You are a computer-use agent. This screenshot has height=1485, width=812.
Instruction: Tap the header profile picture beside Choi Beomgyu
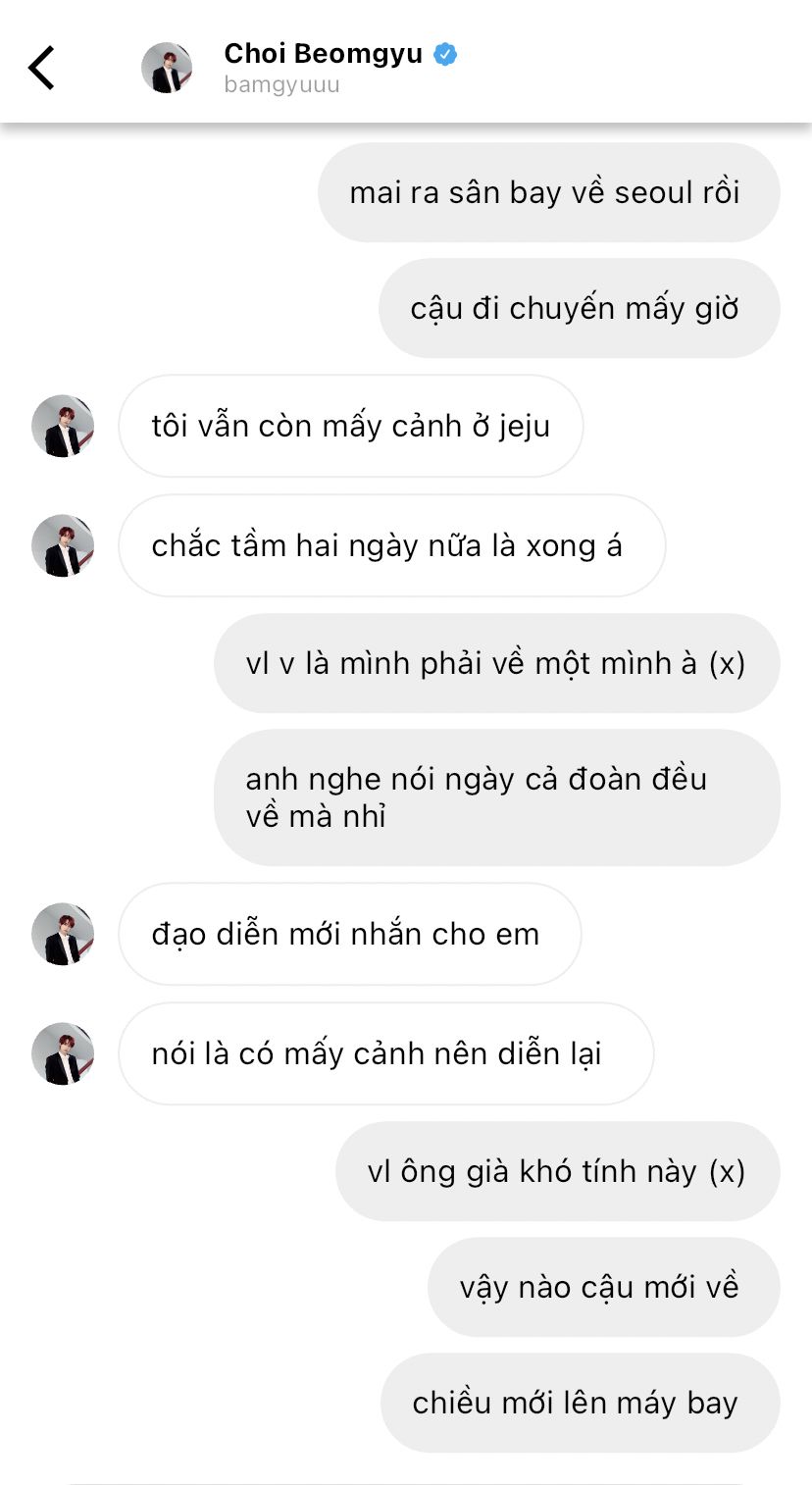[x=167, y=68]
